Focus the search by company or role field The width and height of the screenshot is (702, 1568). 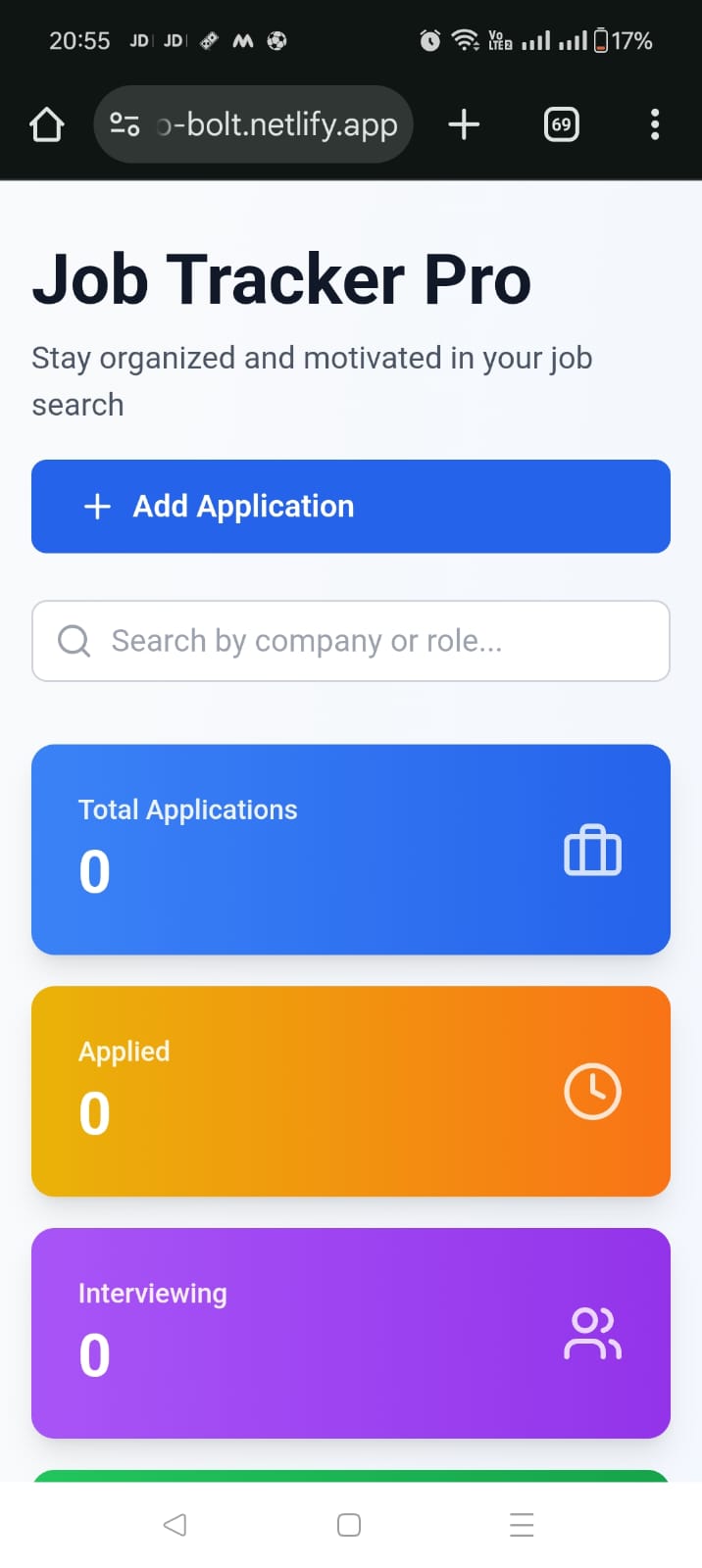[350, 641]
